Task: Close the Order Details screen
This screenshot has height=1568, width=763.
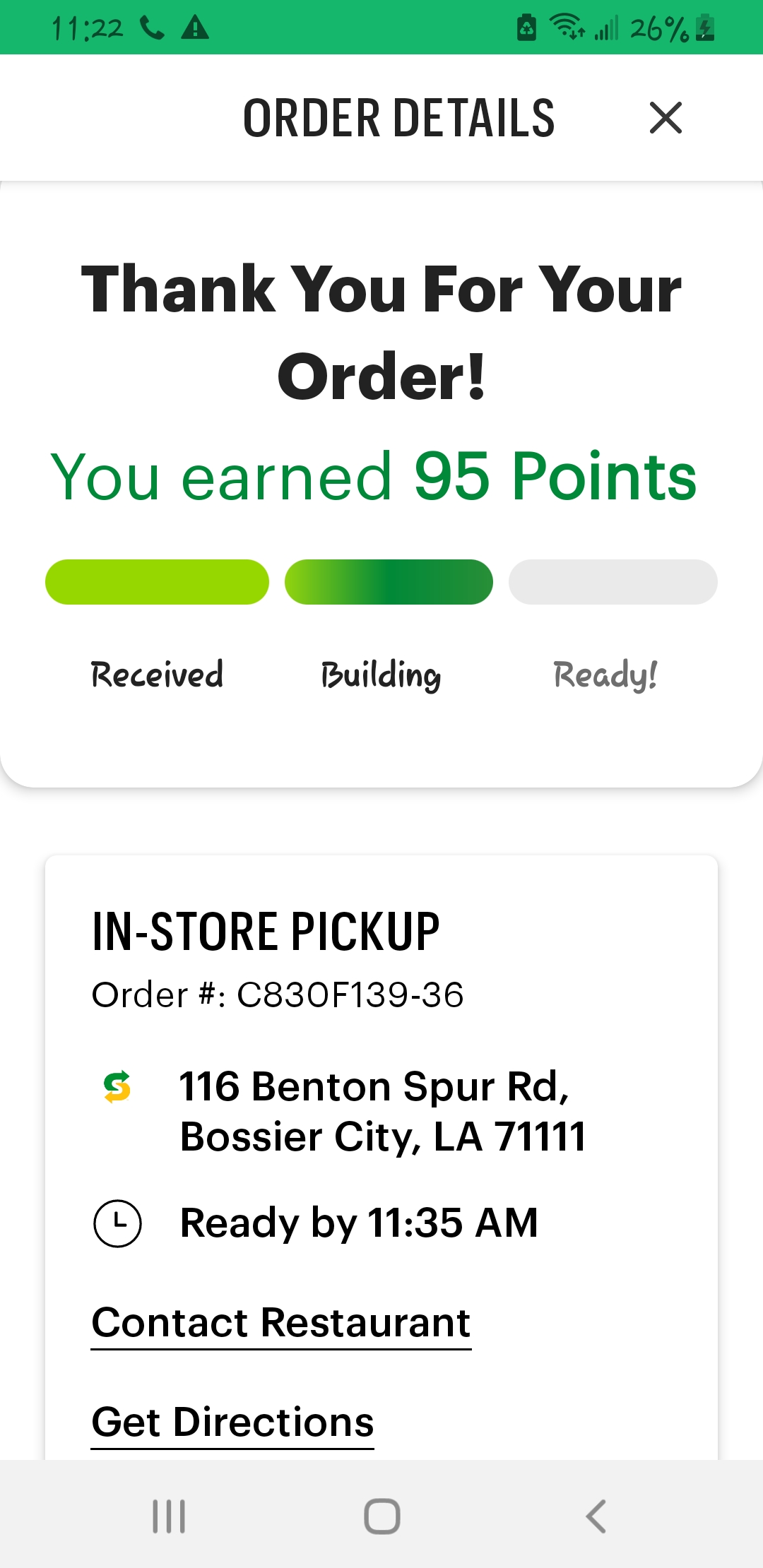Action: click(666, 117)
